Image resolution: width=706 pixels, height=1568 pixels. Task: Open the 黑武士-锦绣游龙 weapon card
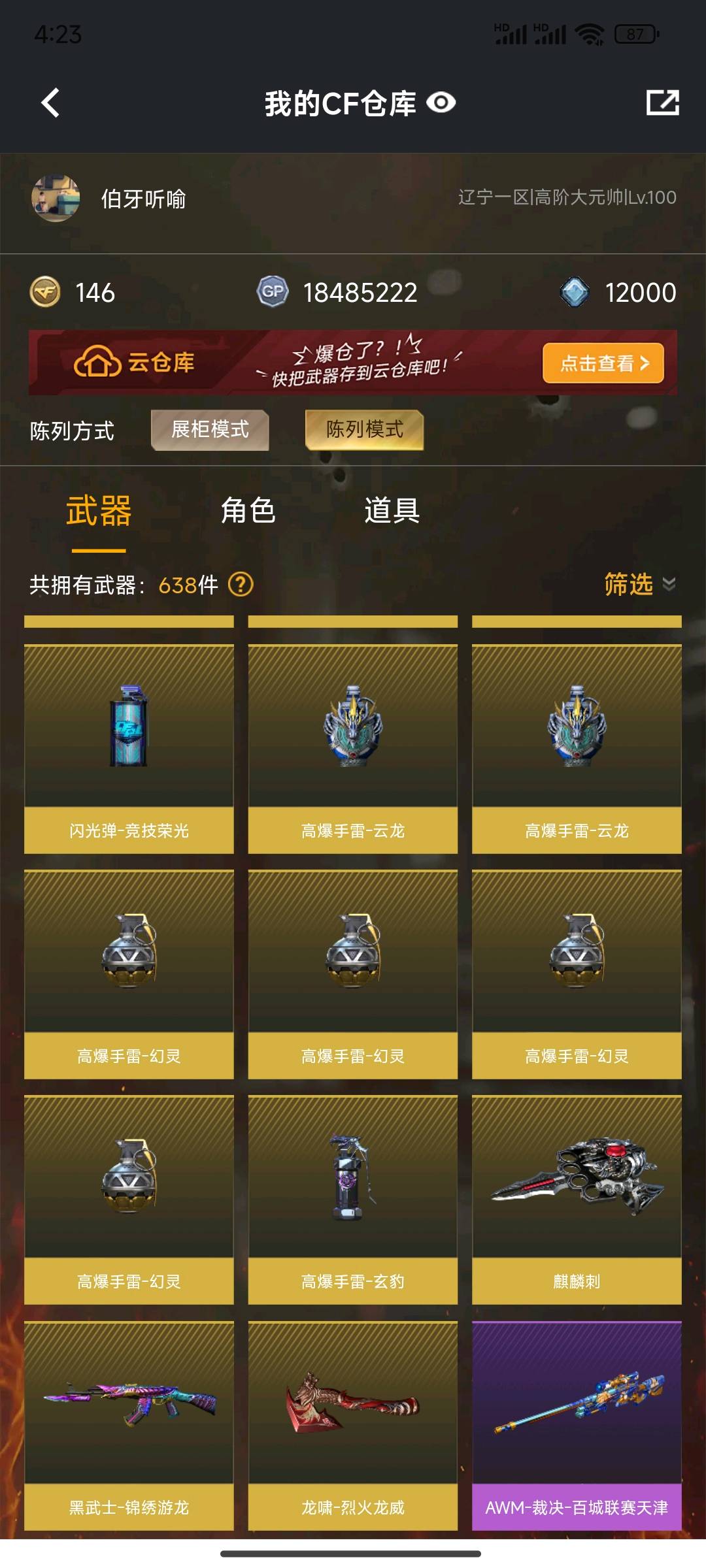[x=129, y=1425]
